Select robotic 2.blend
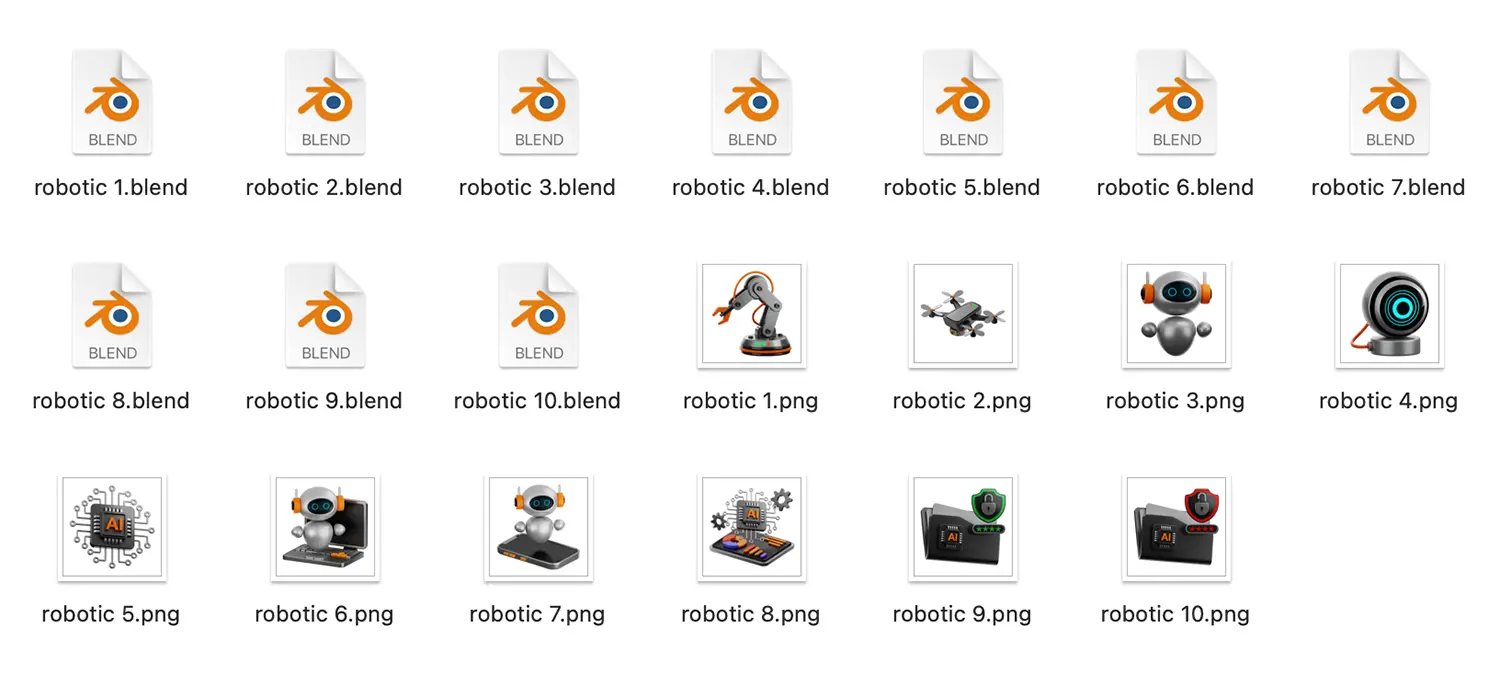This screenshot has width=1500, height=697. click(x=325, y=103)
